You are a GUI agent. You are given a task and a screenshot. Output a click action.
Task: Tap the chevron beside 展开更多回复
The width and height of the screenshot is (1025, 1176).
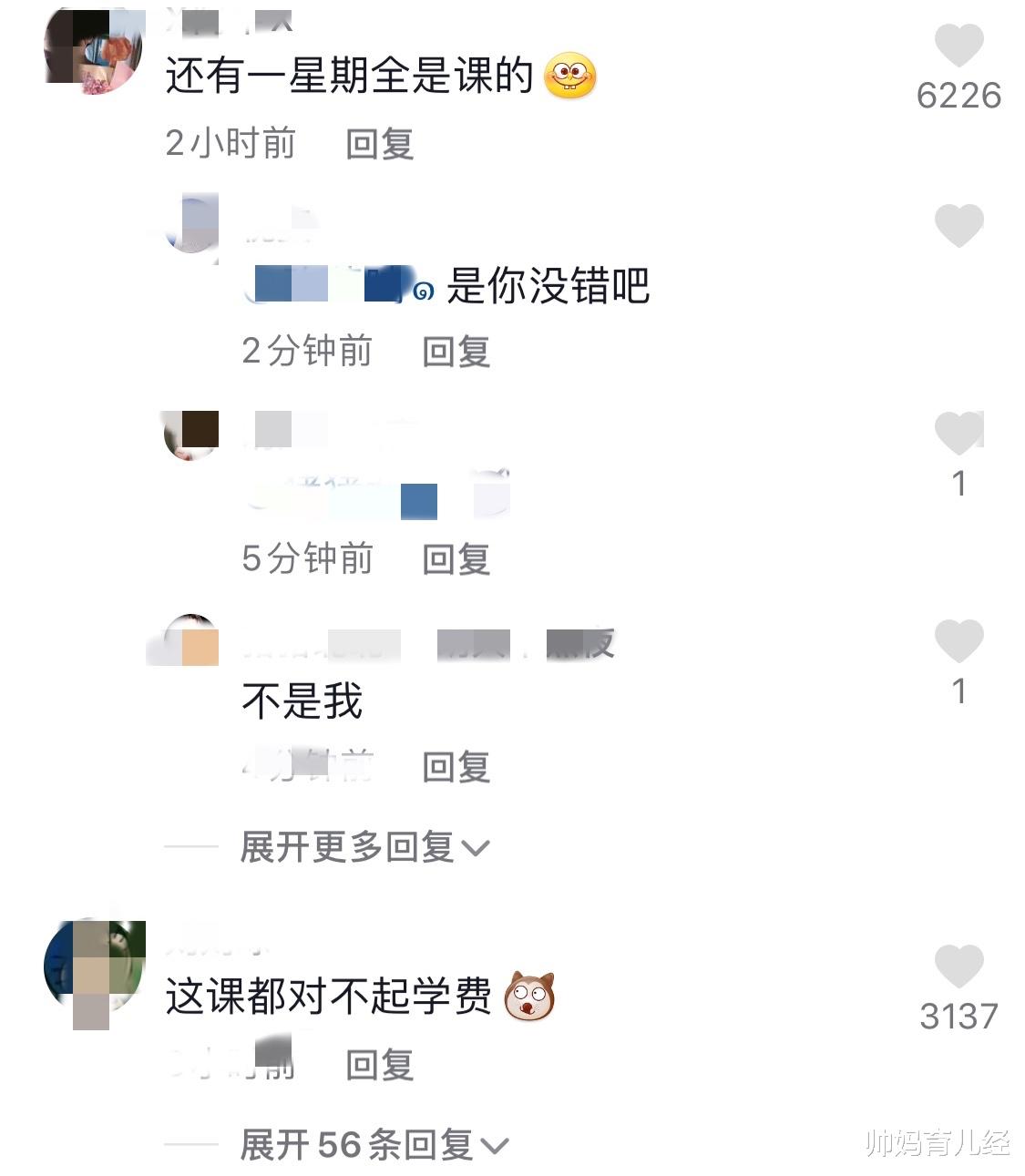point(476,847)
